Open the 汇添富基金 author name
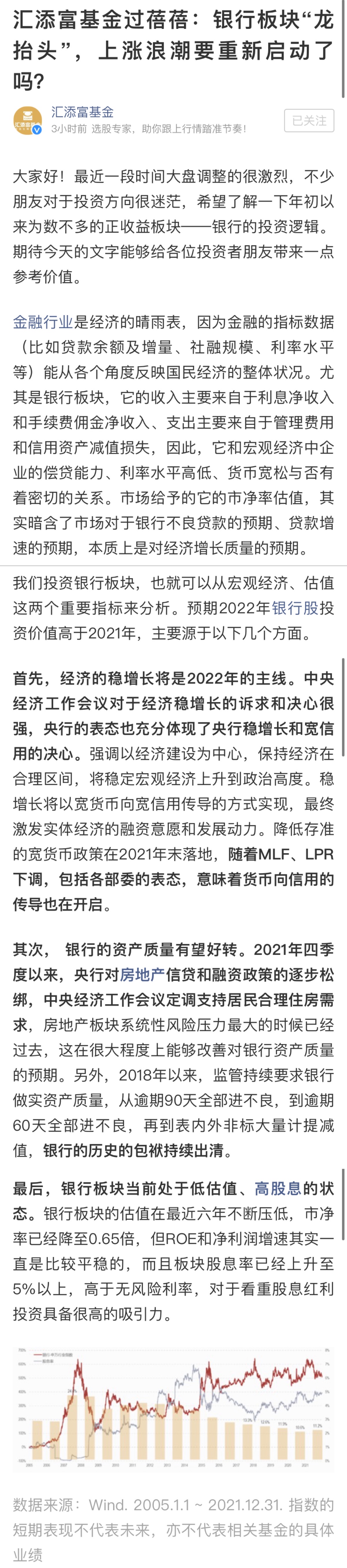The width and height of the screenshot is (347, 1568). pyautogui.click(x=82, y=112)
